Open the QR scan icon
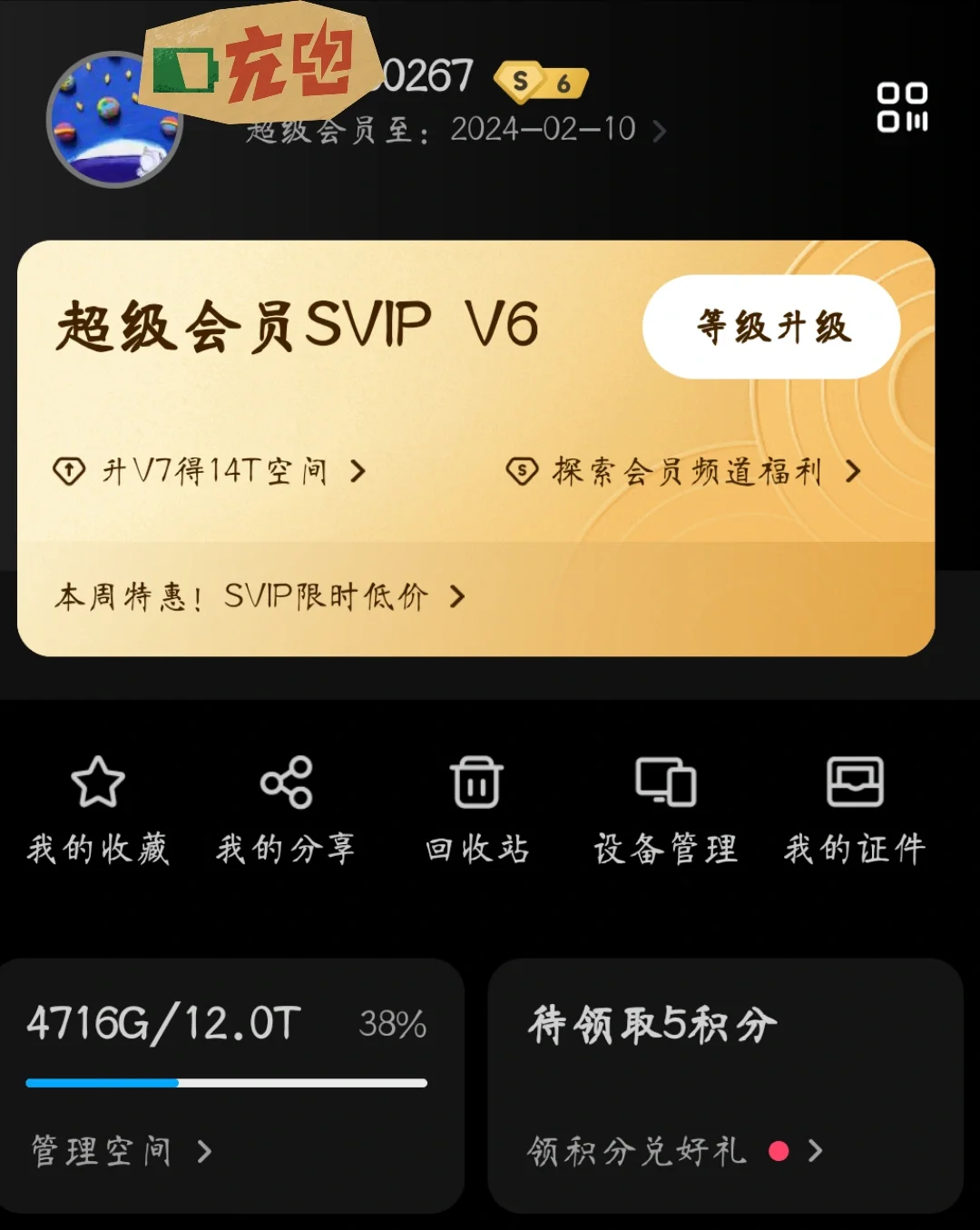Viewport: 980px width, 1230px height. coord(902,107)
